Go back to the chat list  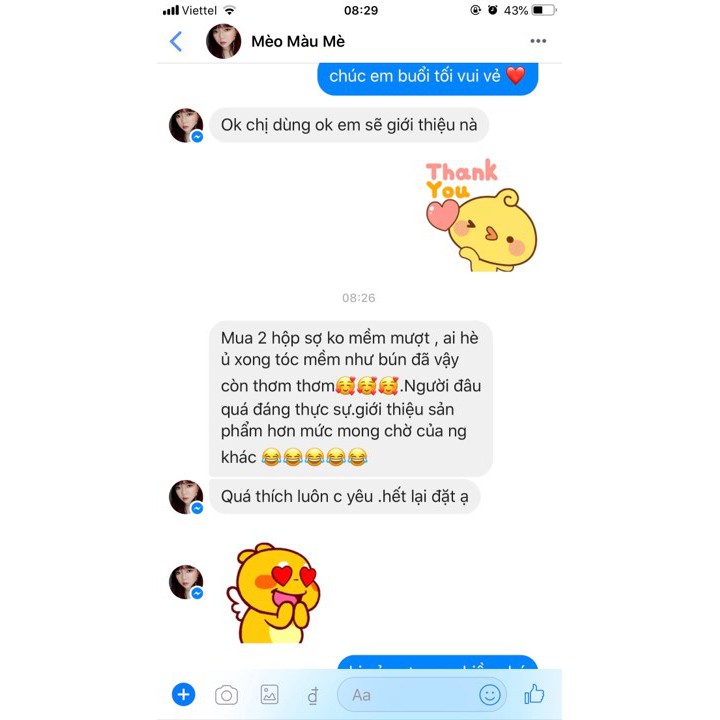(176, 41)
